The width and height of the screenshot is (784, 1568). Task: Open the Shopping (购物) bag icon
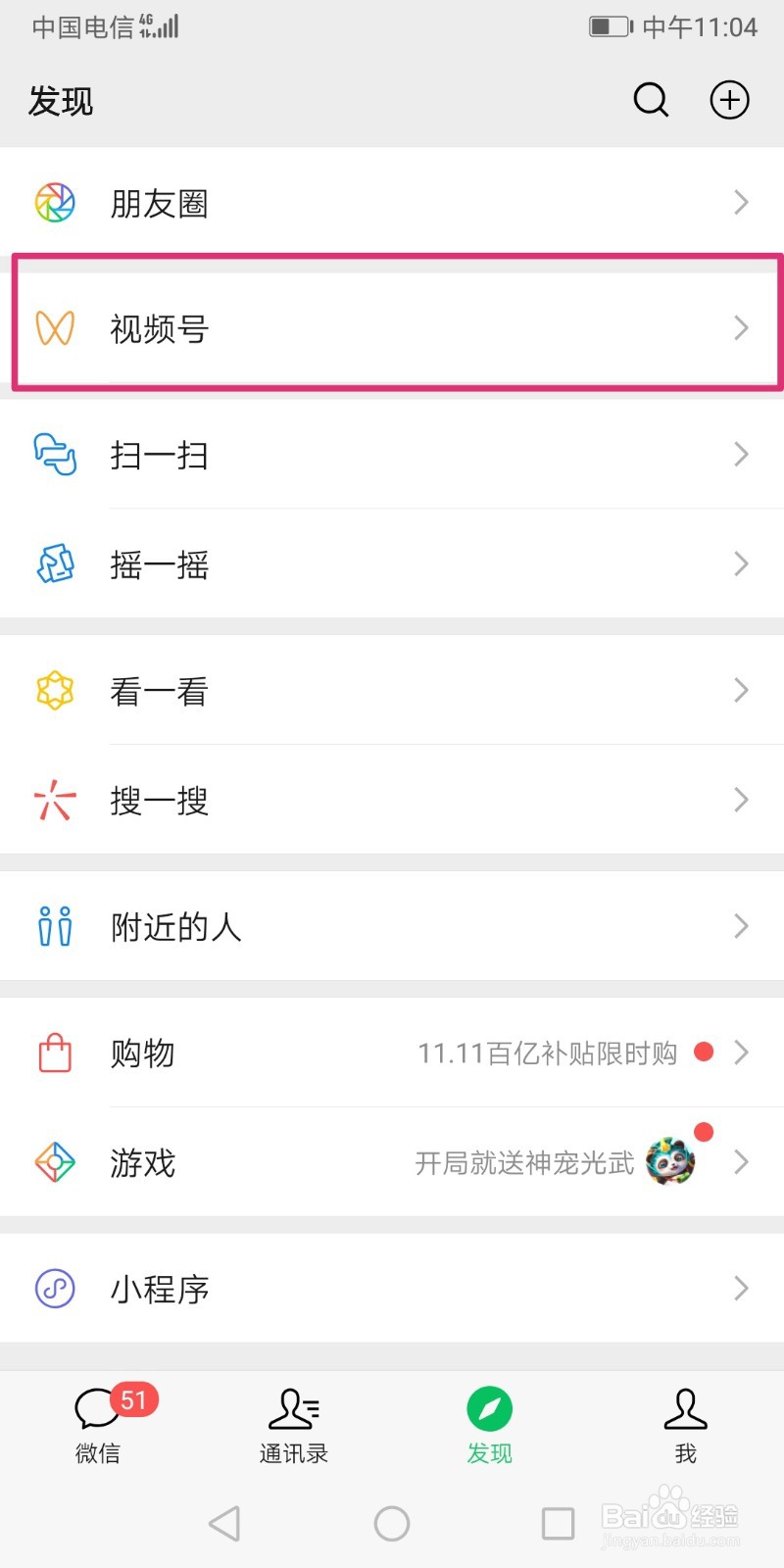tap(55, 1053)
